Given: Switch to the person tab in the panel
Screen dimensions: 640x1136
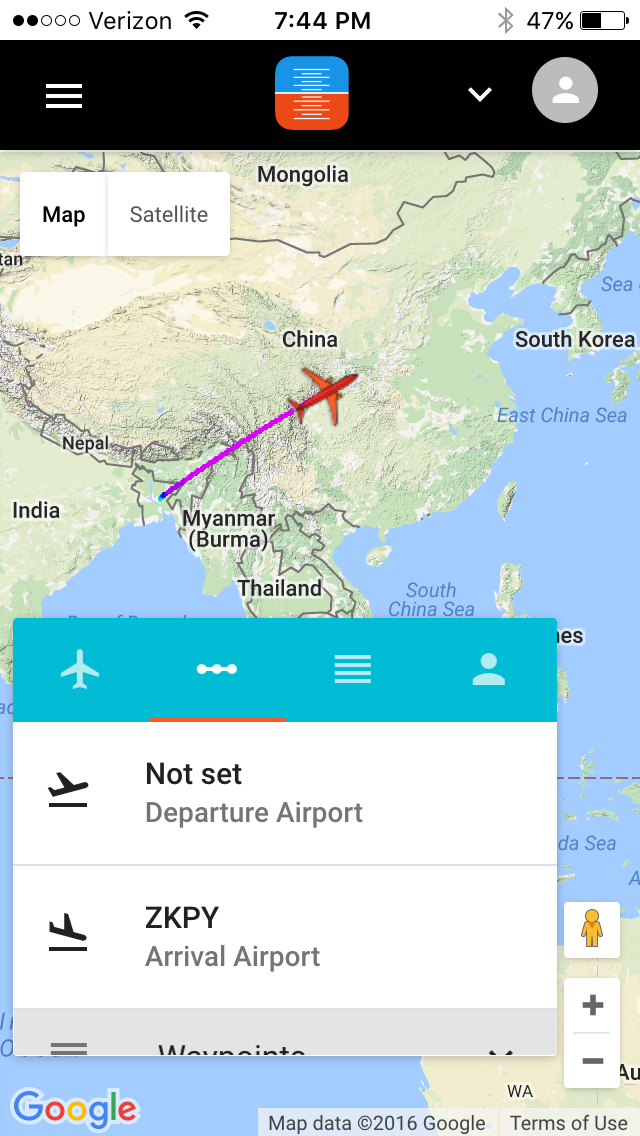Looking at the screenshot, I should (489, 669).
